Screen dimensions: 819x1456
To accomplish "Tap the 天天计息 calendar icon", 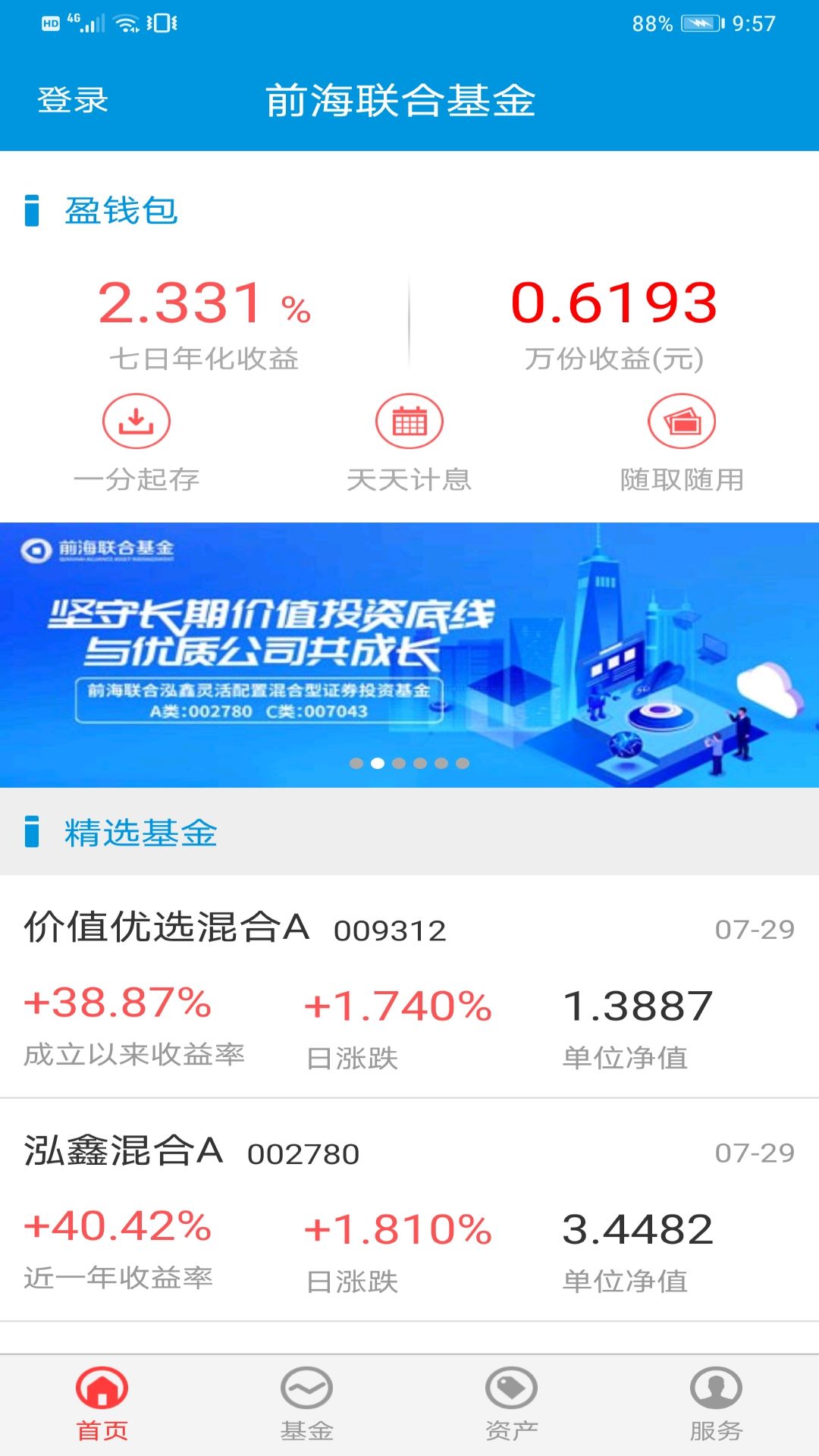I will pos(409,422).
